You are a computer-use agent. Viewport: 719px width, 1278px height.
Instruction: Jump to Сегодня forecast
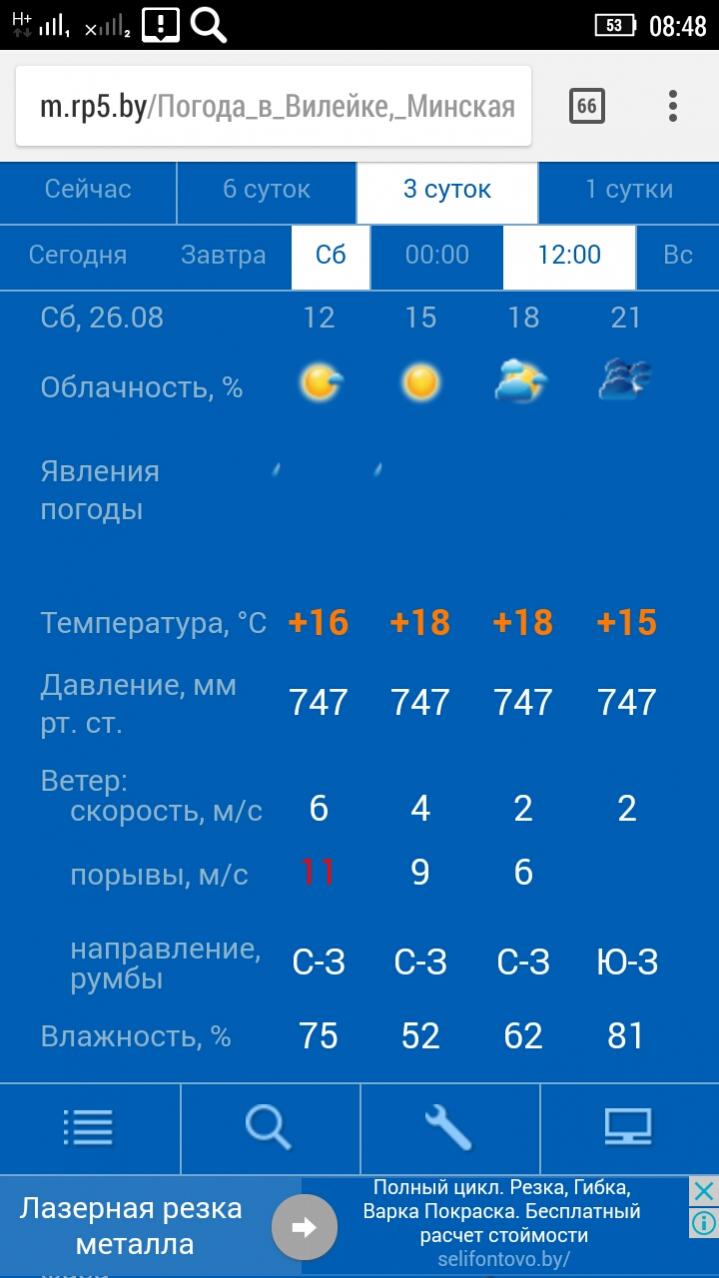coord(78,256)
